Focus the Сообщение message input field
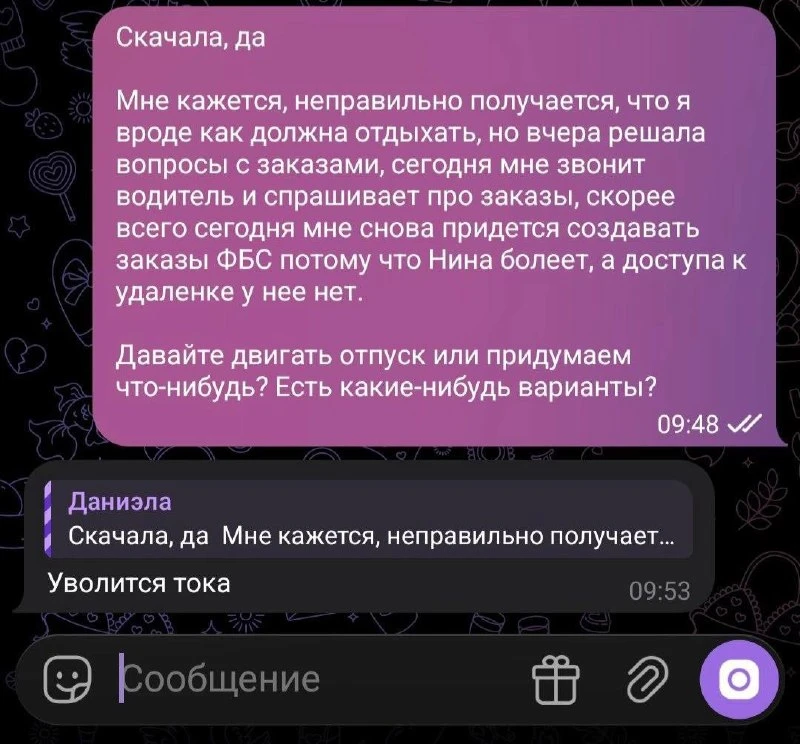 point(316,679)
